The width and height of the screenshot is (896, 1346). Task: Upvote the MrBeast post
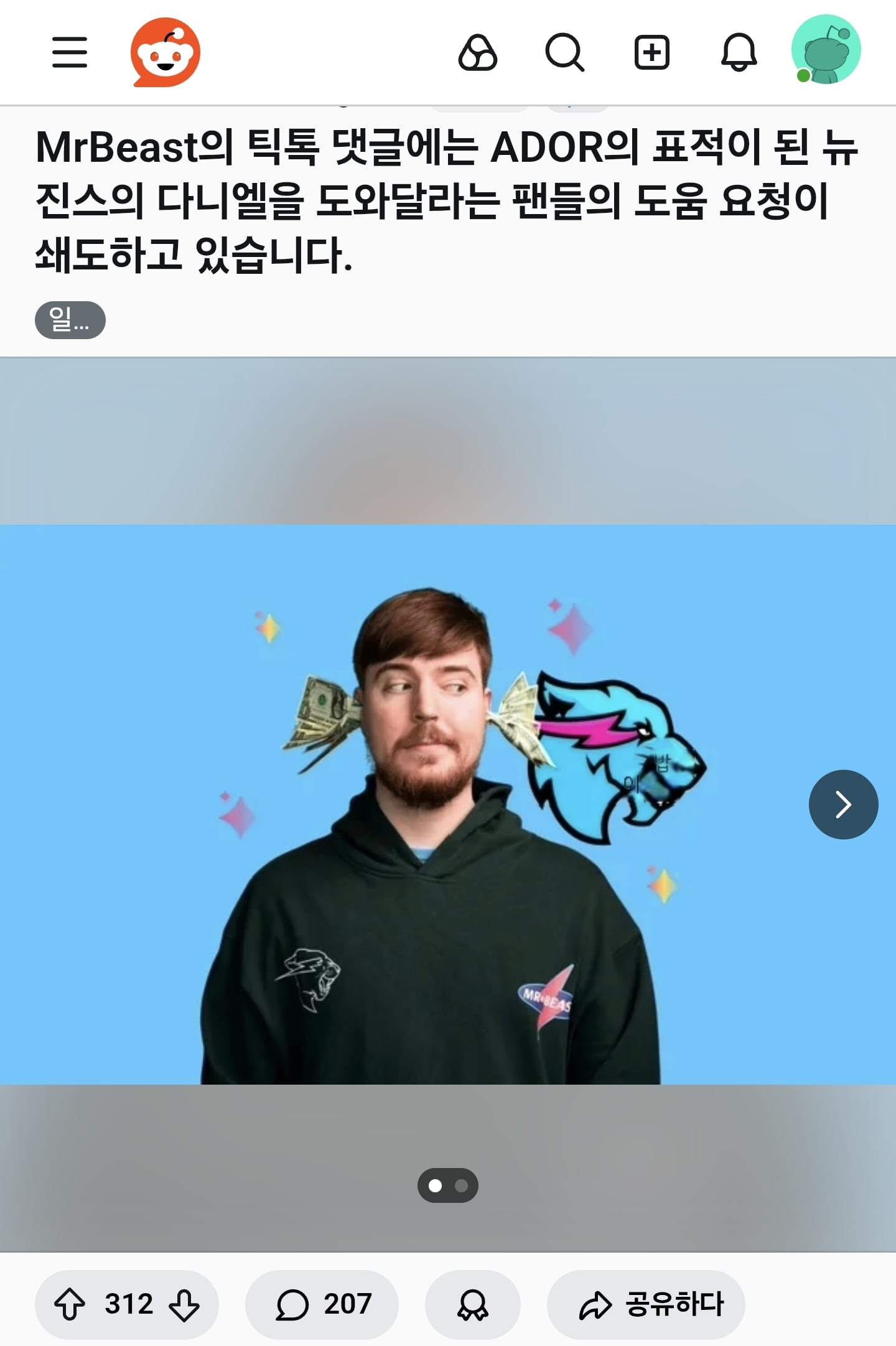pos(70,1304)
